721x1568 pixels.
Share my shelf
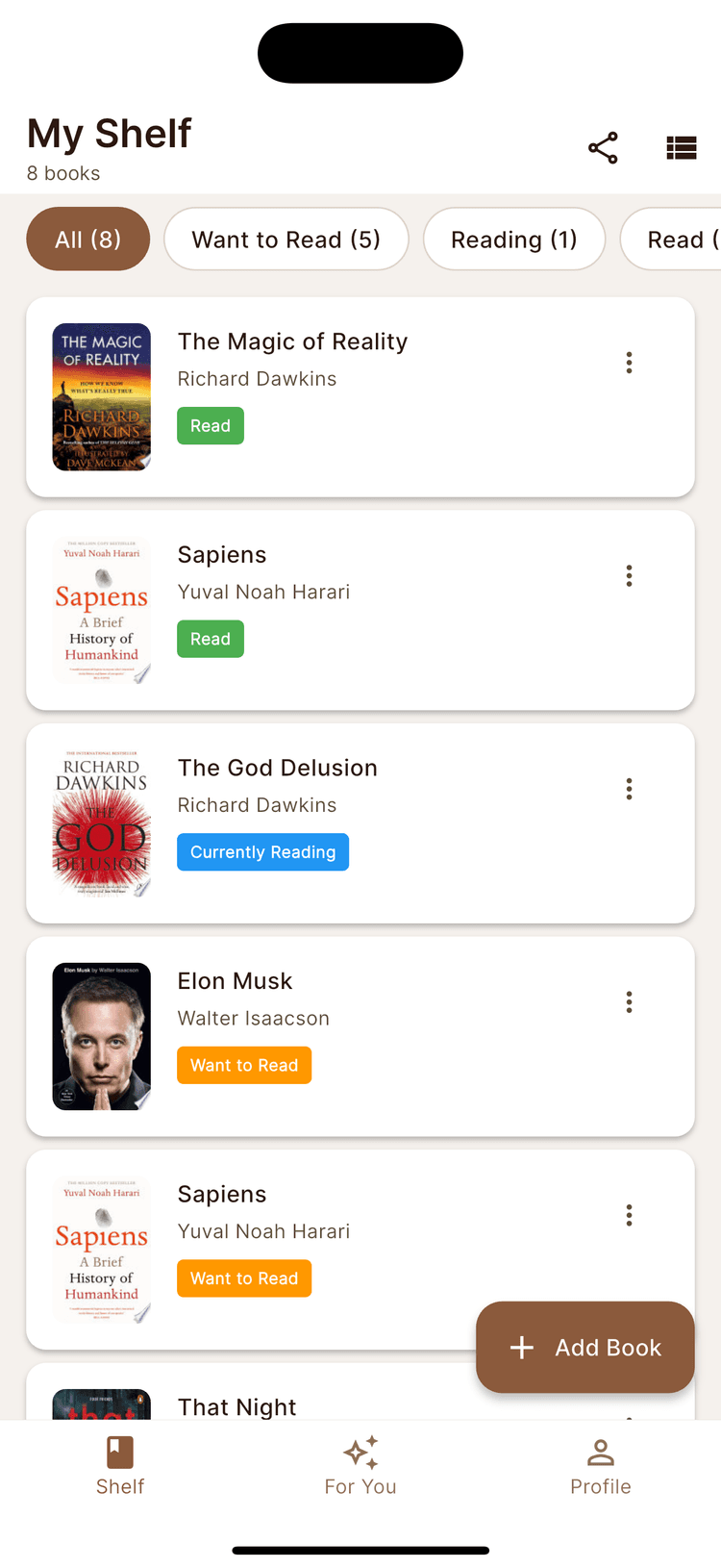click(x=603, y=148)
